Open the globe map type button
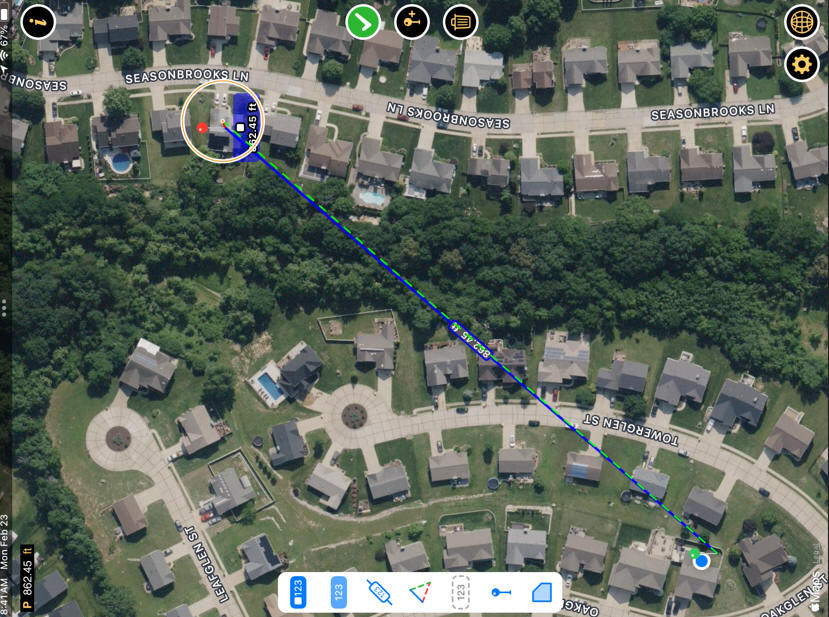Image resolution: width=829 pixels, height=617 pixels. click(802, 21)
